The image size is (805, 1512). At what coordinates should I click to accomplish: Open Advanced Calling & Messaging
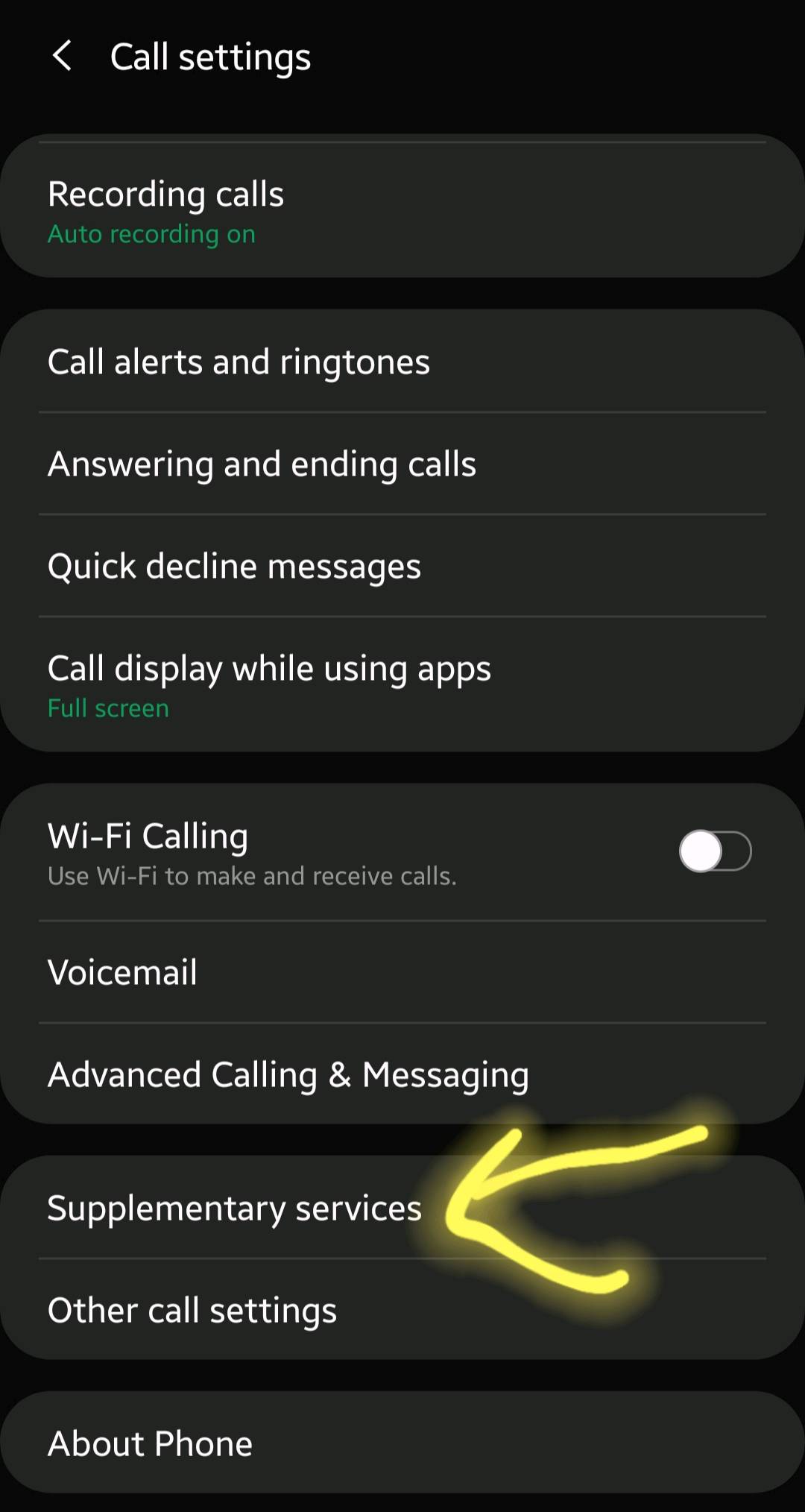pos(402,1074)
